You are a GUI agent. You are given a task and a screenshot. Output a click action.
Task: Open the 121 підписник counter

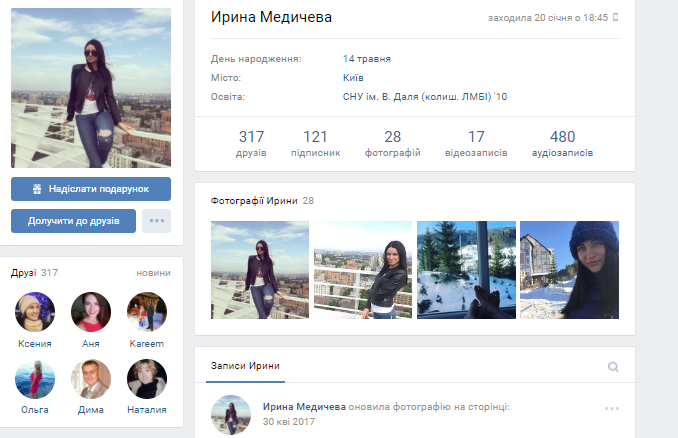pos(315,144)
